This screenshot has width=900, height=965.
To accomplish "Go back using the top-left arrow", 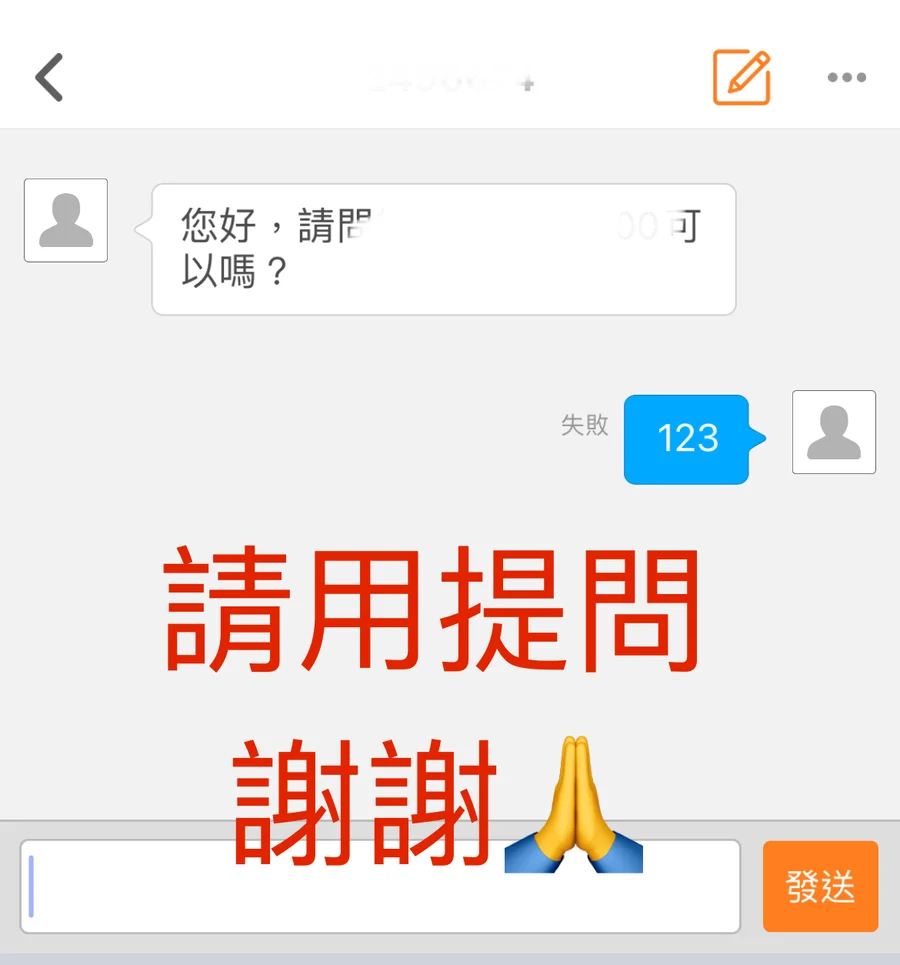I will pos(49,78).
